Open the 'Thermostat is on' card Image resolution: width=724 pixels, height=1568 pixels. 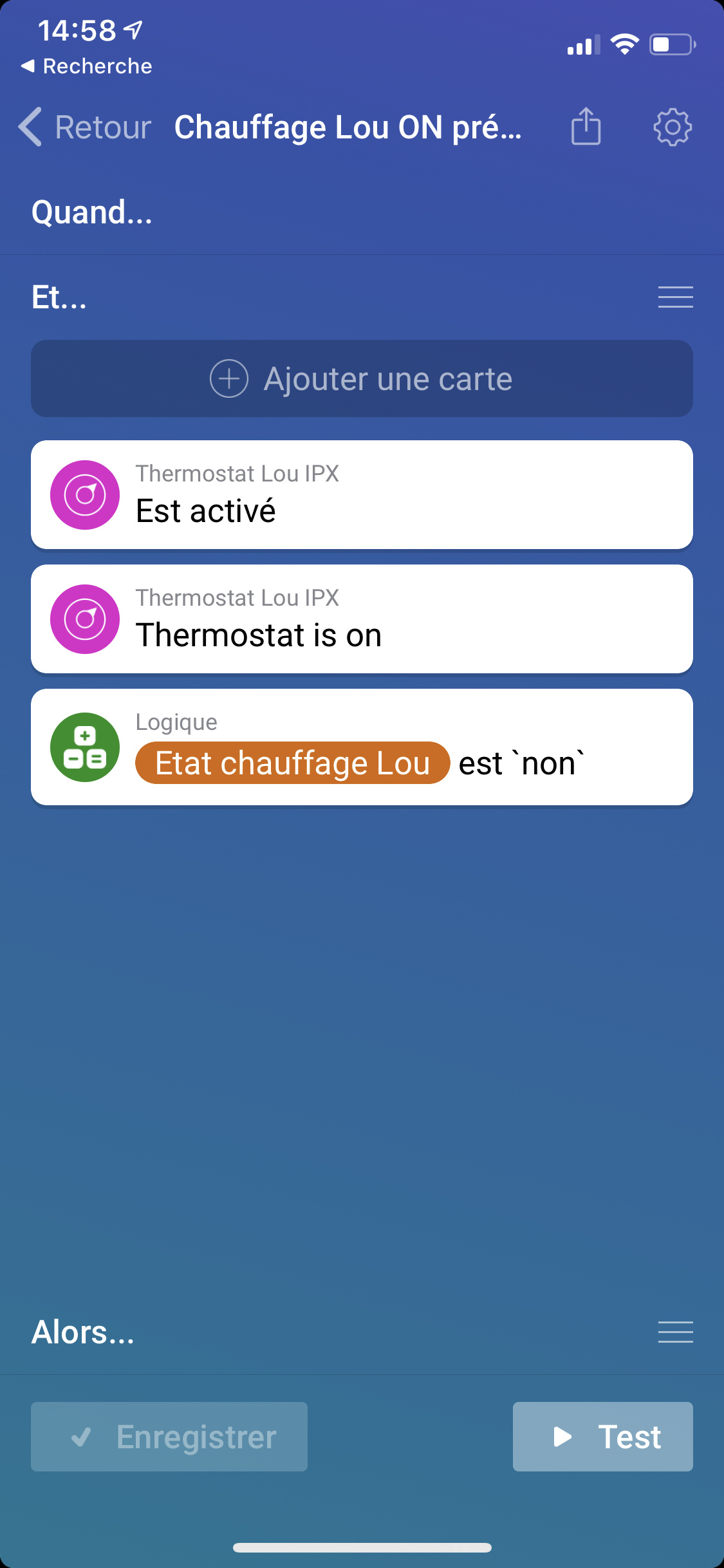click(362, 619)
